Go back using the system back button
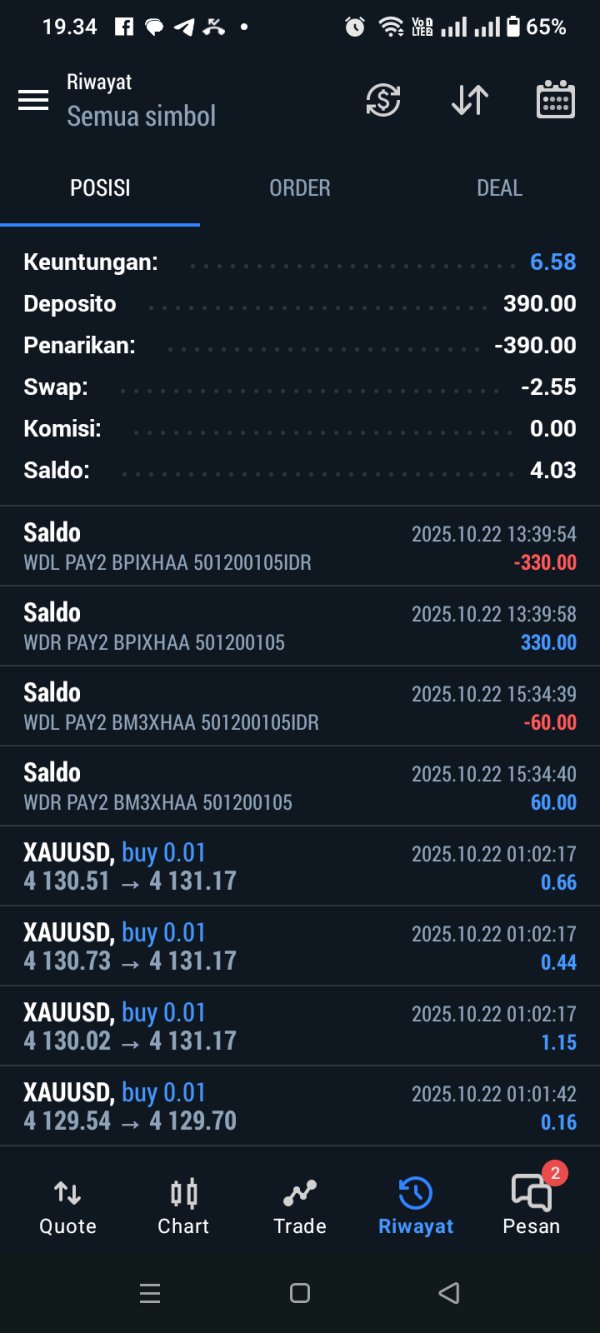Screen dimensions: 600x1333 coord(449,1293)
